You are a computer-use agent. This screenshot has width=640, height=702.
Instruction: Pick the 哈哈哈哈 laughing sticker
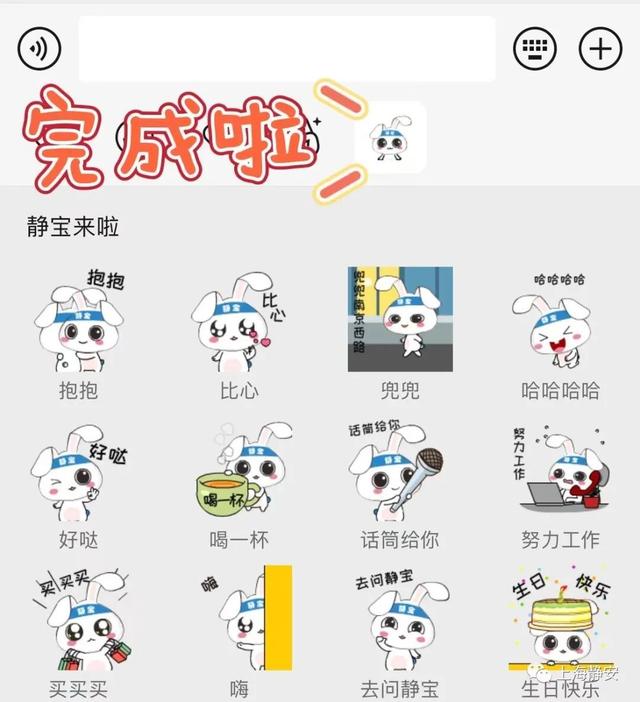click(x=560, y=320)
